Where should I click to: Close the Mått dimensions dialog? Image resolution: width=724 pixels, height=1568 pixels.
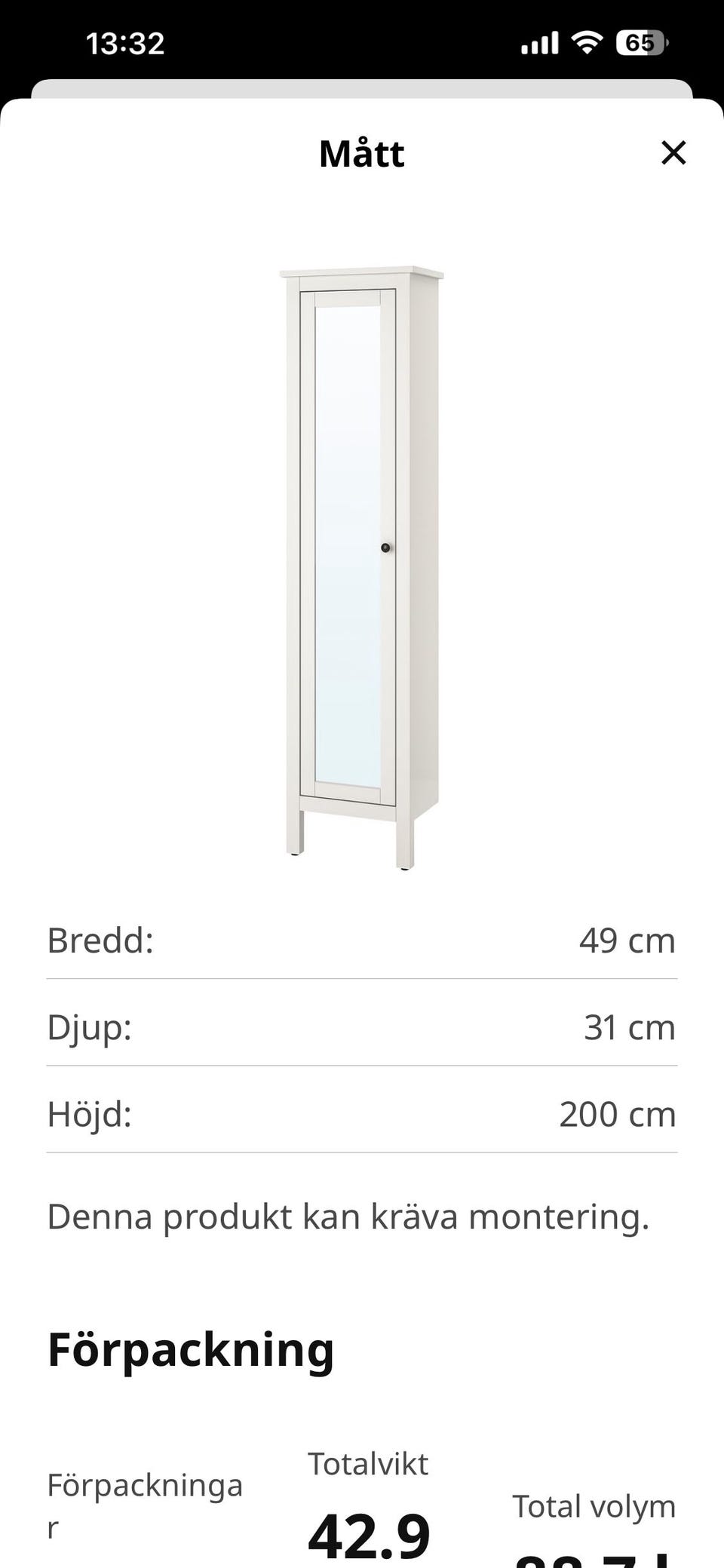673,152
